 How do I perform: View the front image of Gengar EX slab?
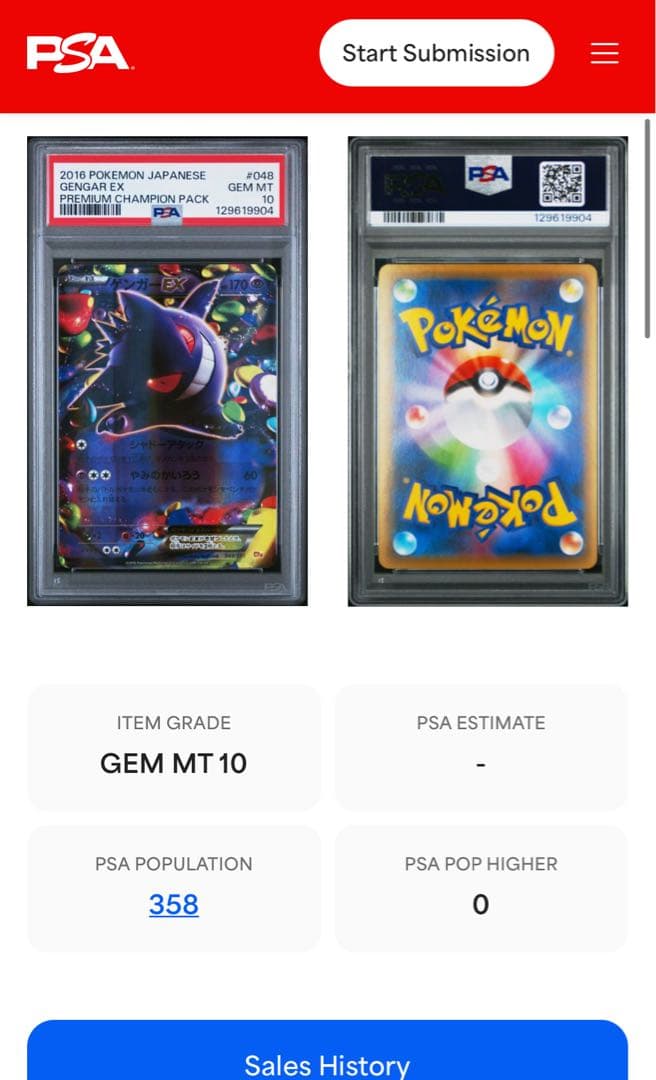(167, 371)
